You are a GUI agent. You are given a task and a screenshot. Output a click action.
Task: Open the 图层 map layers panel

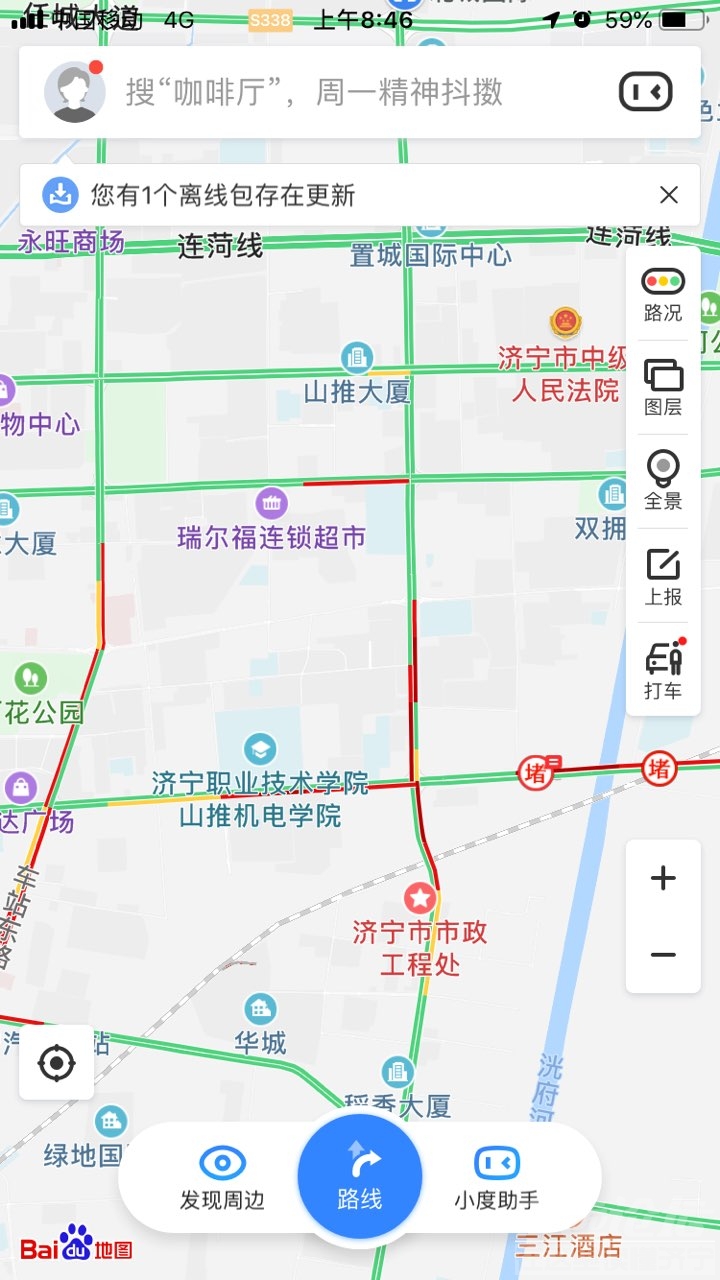click(663, 388)
